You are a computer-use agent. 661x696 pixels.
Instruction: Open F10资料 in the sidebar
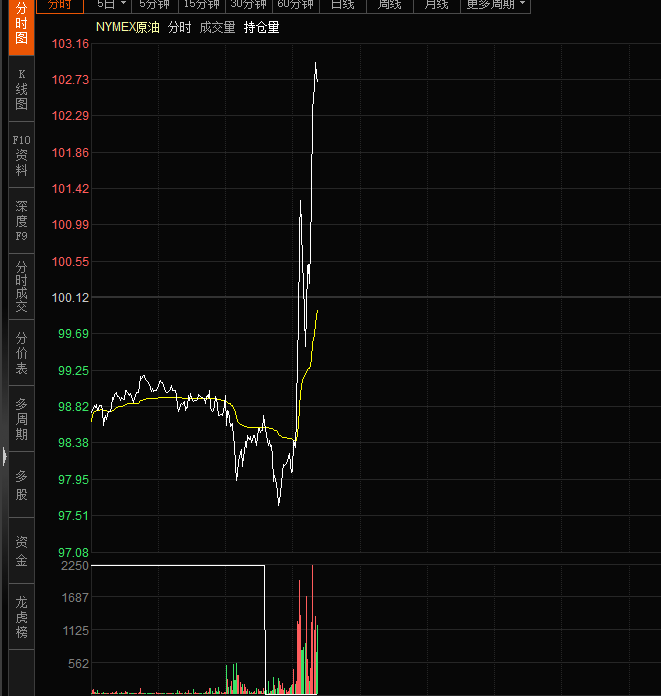pyautogui.click(x=22, y=155)
